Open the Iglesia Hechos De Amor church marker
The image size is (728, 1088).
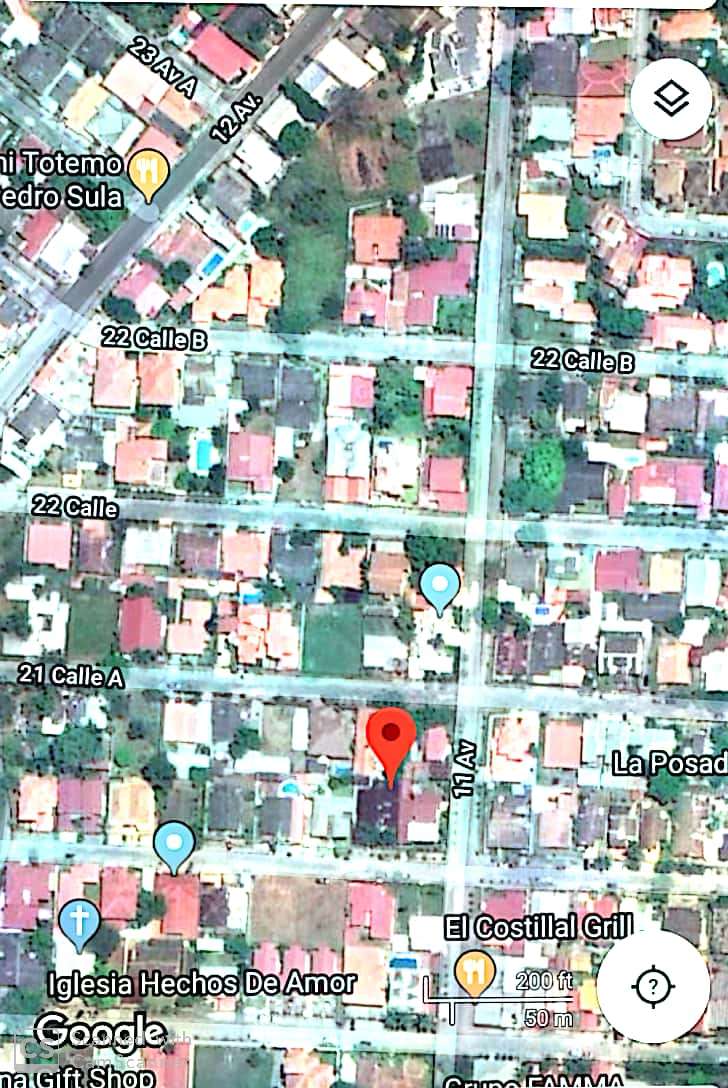pyautogui.click(x=79, y=925)
